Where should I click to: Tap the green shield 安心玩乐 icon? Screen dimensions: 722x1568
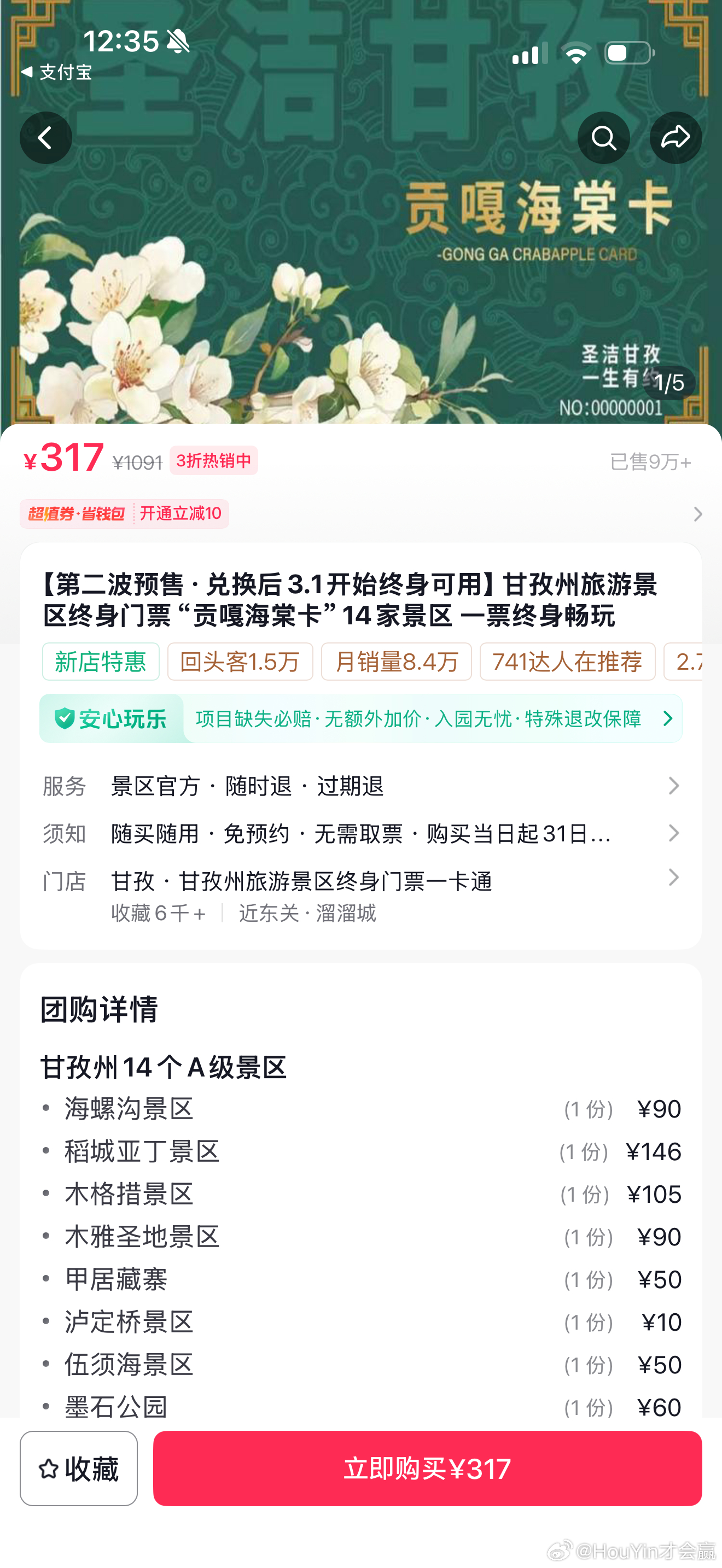64,718
